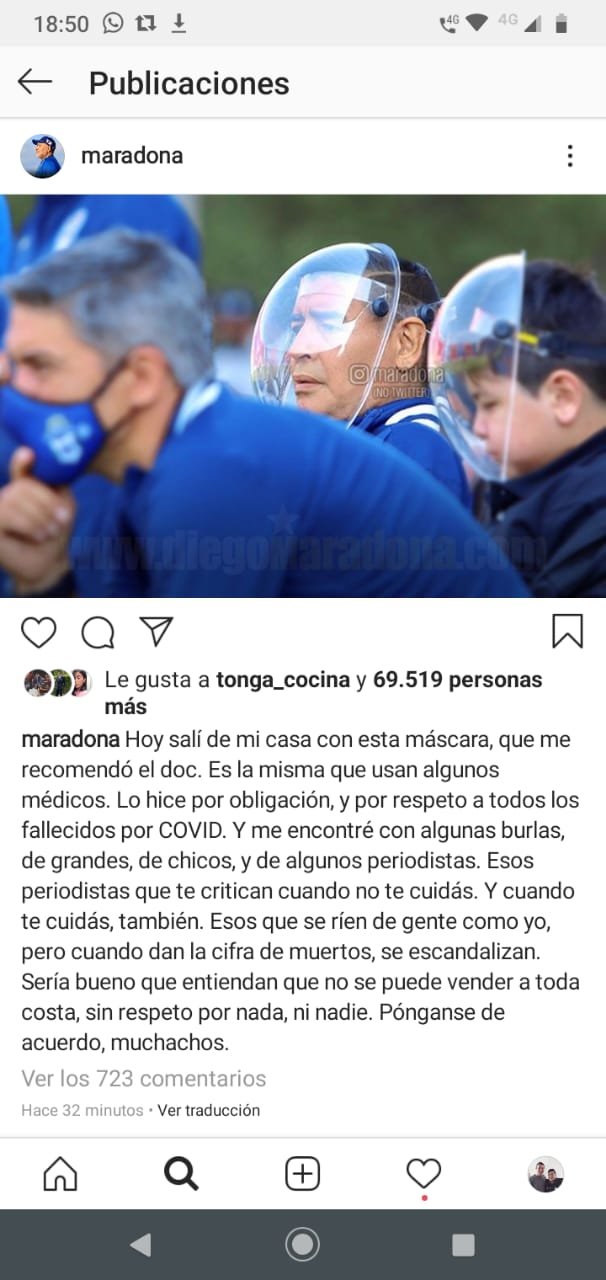Open maradona's profile picture

point(43,156)
